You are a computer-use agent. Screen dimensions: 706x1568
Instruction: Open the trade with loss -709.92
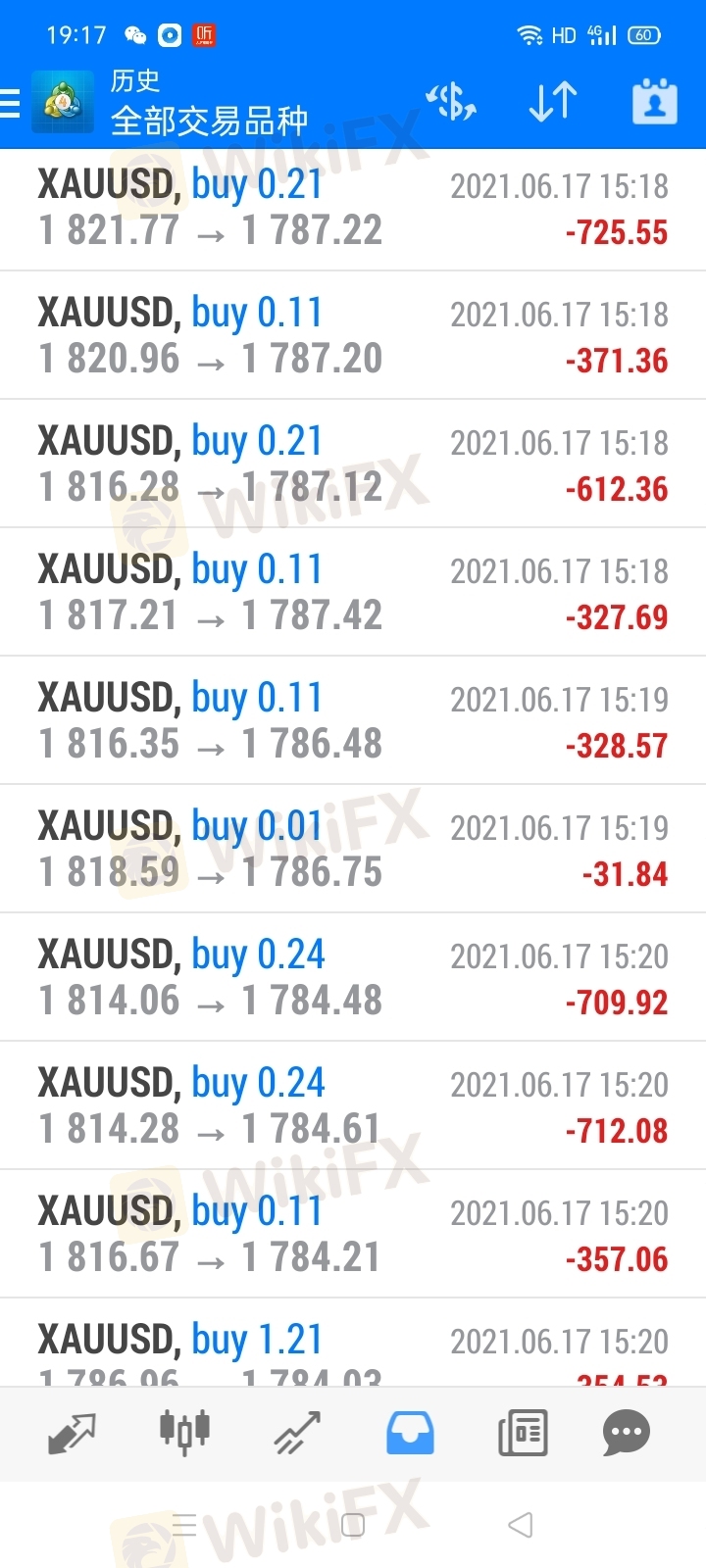pyautogui.click(x=353, y=977)
